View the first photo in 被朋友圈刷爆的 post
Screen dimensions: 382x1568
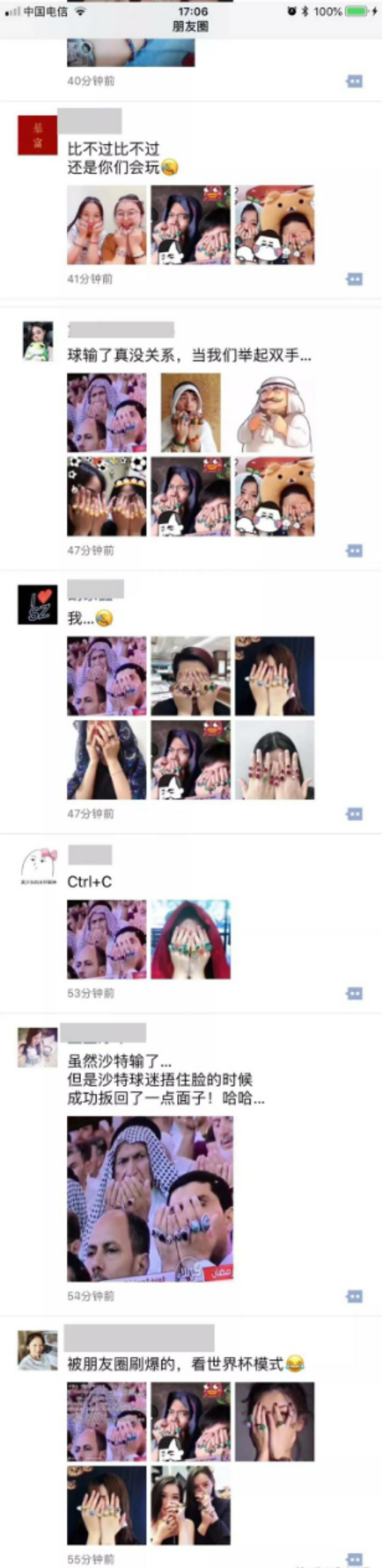click(106, 1421)
